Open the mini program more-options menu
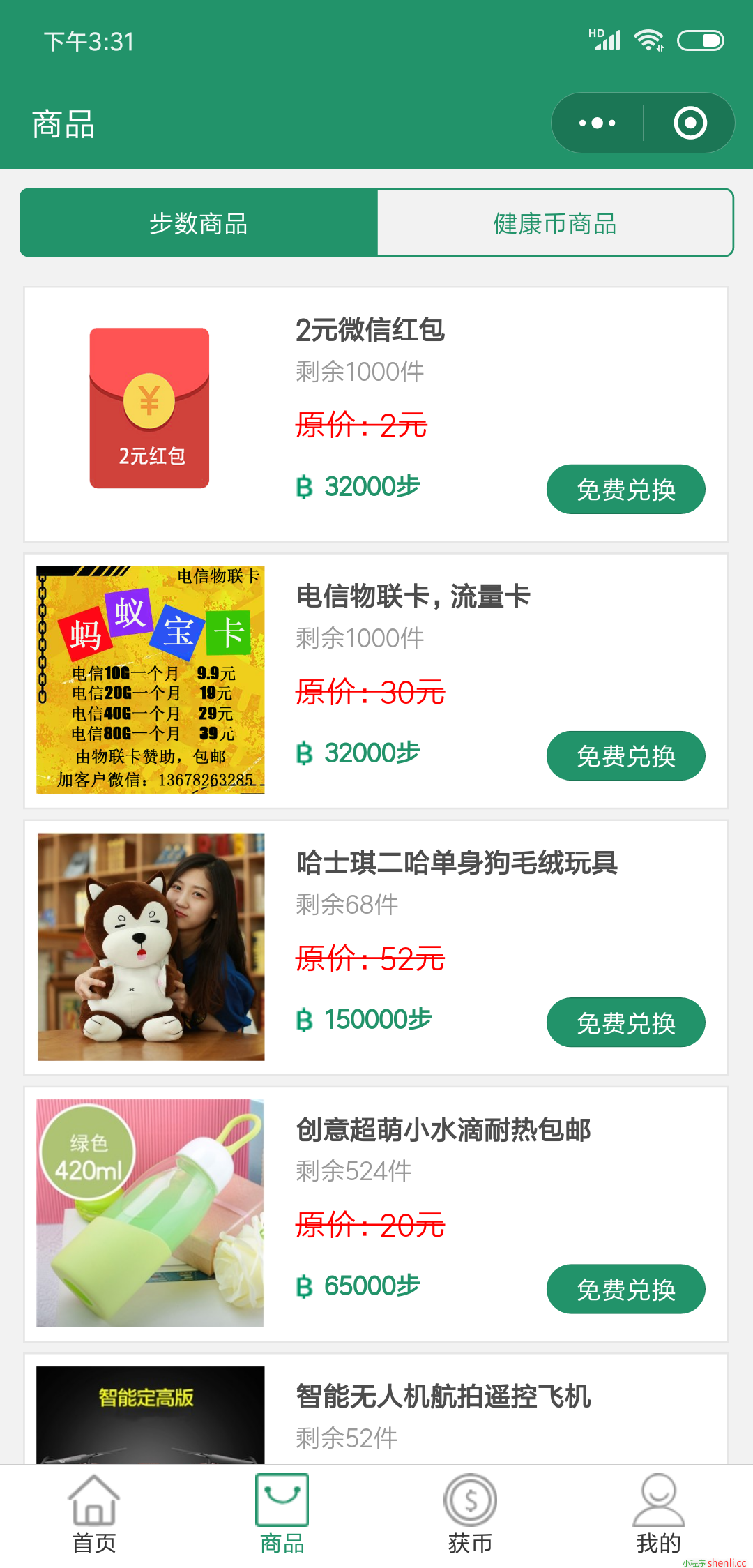The height and width of the screenshot is (1568, 753). 598,123
